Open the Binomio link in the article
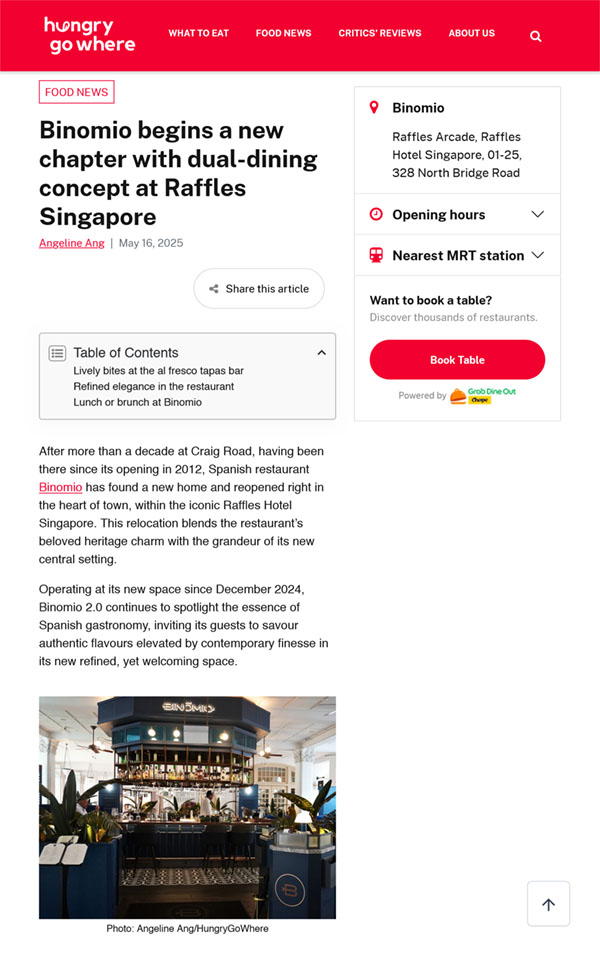Screen dimensions: 600x960 (x=60, y=487)
